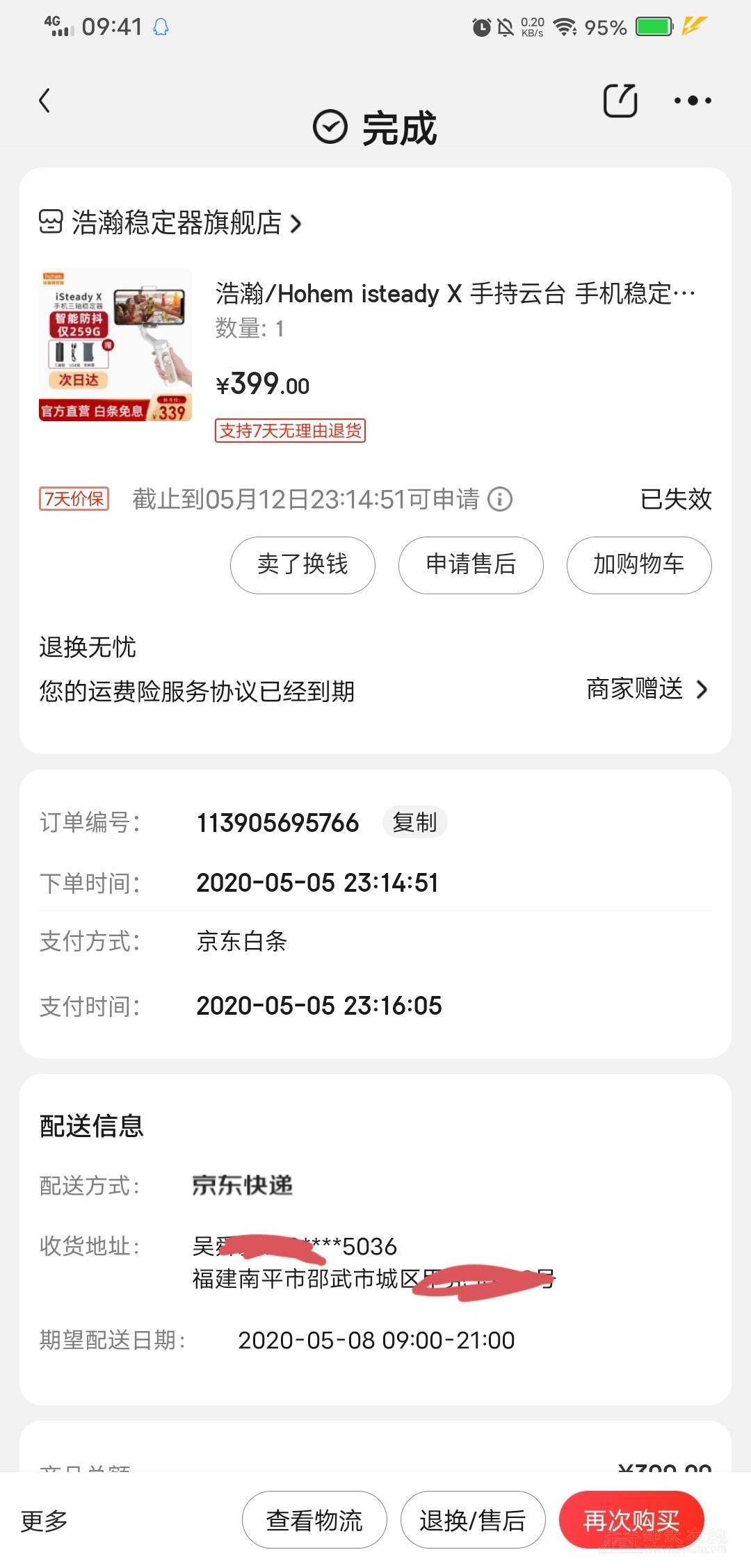The height and width of the screenshot is (1568, 751).
Task: Open 退换/售后 at the bottom bar
Action: 472,1520
